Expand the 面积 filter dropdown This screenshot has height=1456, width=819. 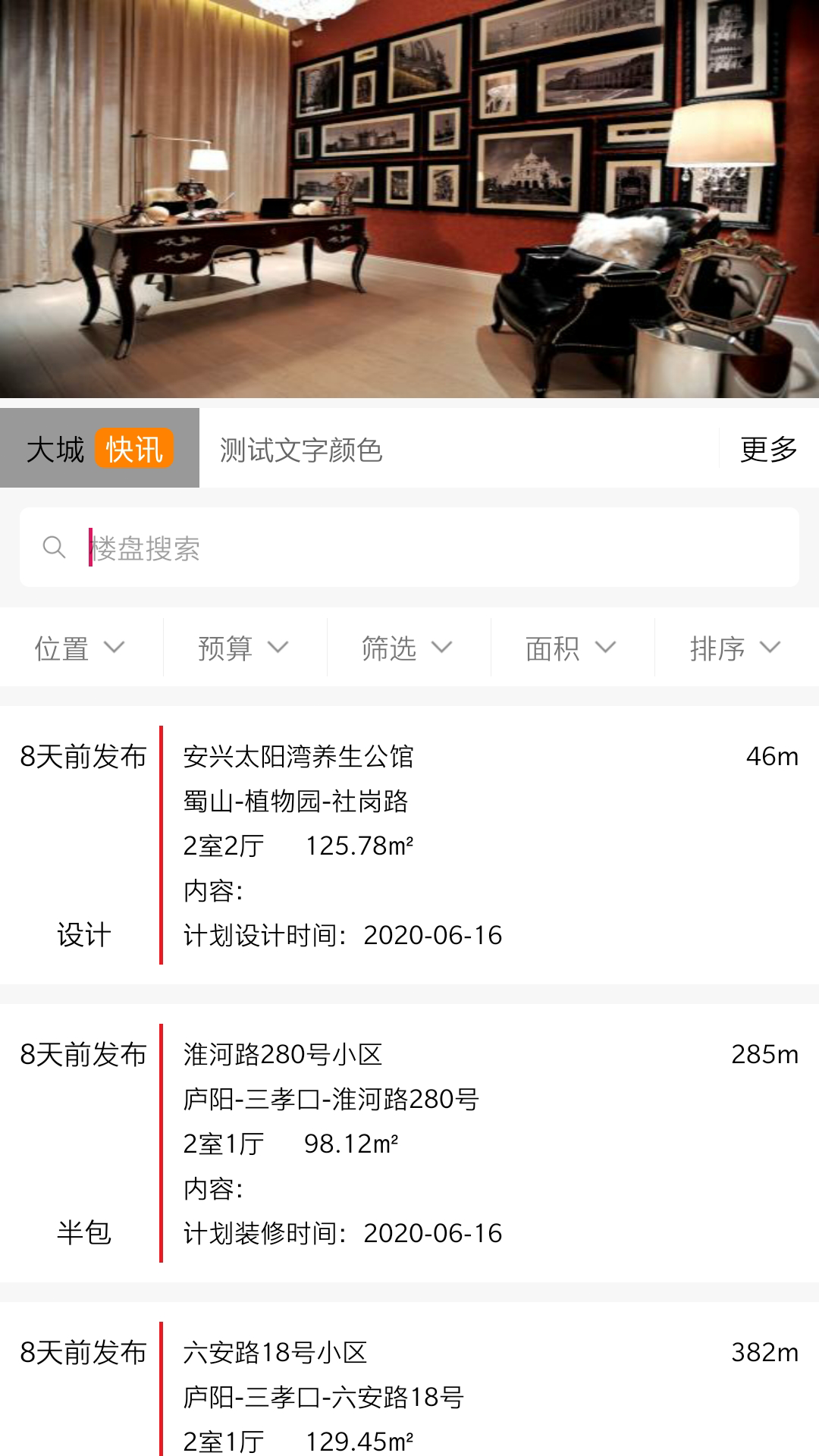(x=572, y=648)
